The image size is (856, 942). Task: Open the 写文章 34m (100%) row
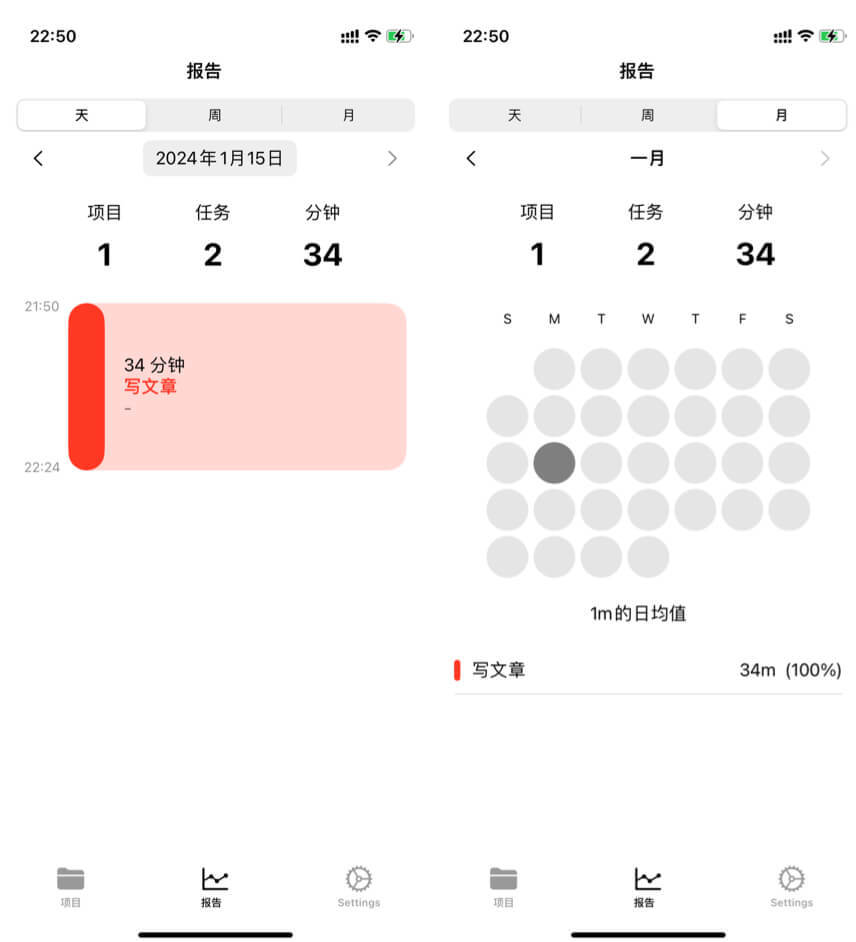point(647,670)
